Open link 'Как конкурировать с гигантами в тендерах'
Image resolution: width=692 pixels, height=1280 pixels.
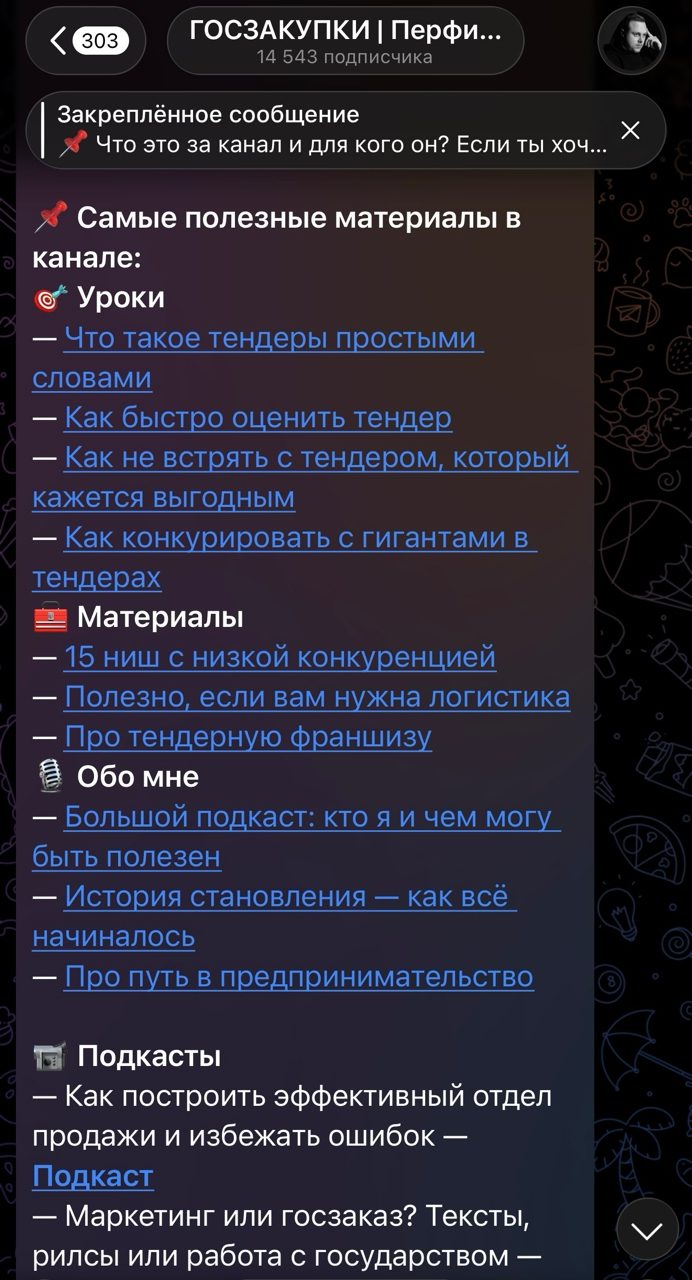click(x=298, y=537)
